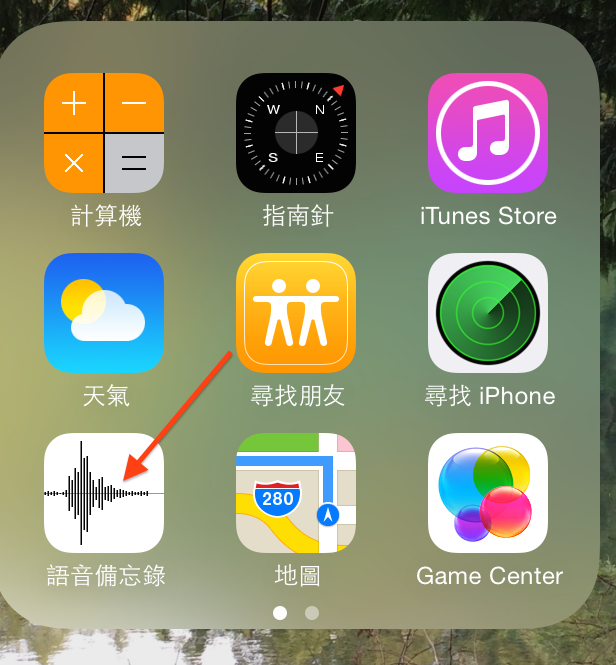Launch the 指南針 compass app
This screenshot has height=665, width=616.
coord(296,133)
